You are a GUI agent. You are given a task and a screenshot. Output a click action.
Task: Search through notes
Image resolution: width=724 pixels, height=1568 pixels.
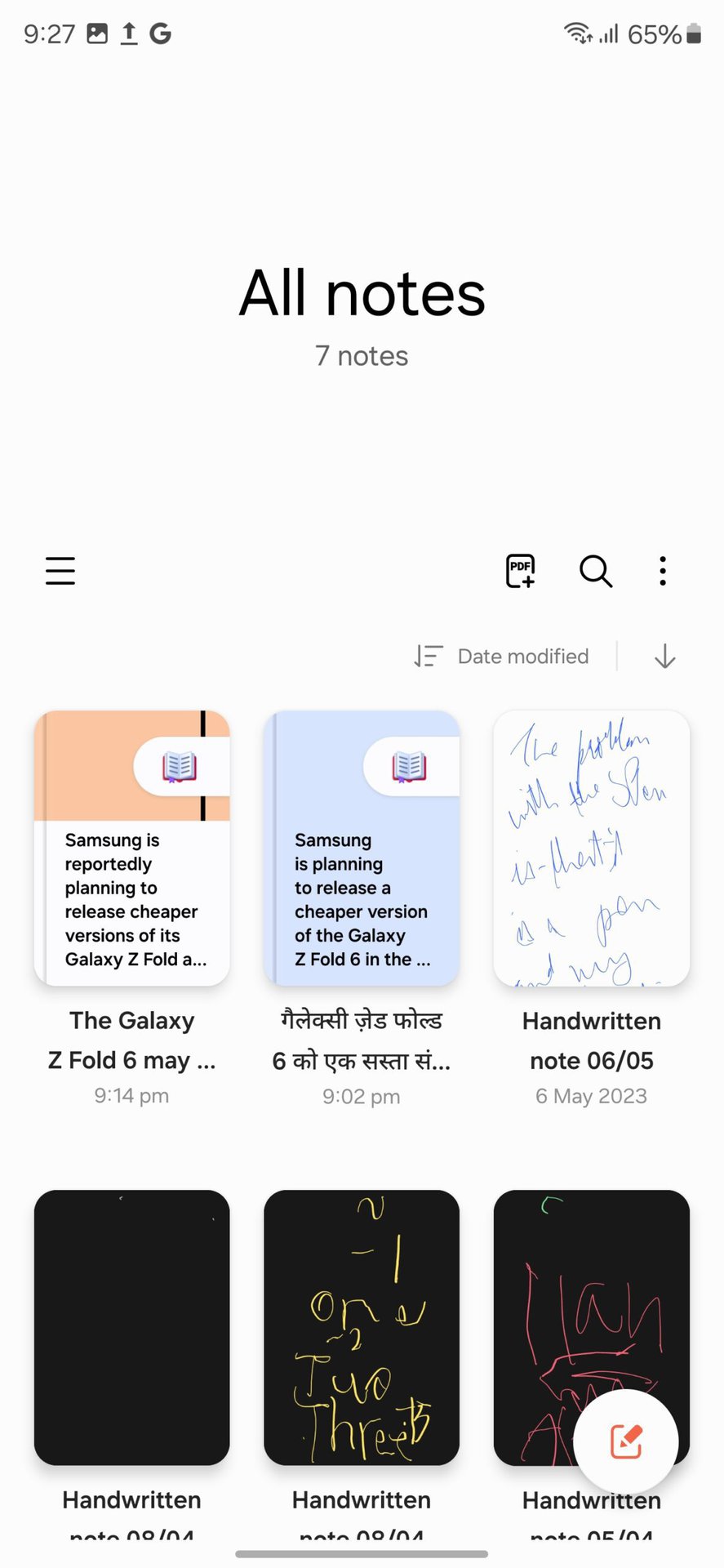pyautogui.click(x=596, y=571)
